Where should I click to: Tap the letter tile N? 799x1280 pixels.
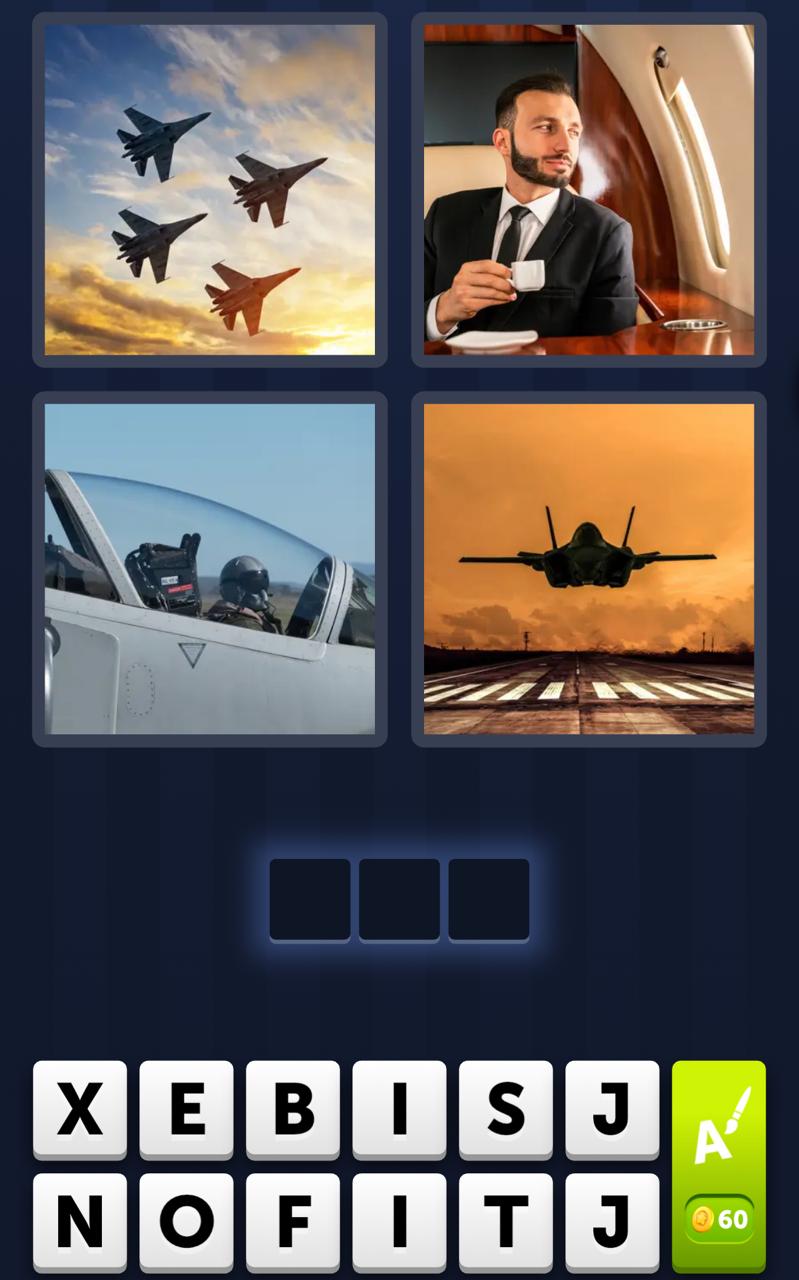(x=80, y=1220)
